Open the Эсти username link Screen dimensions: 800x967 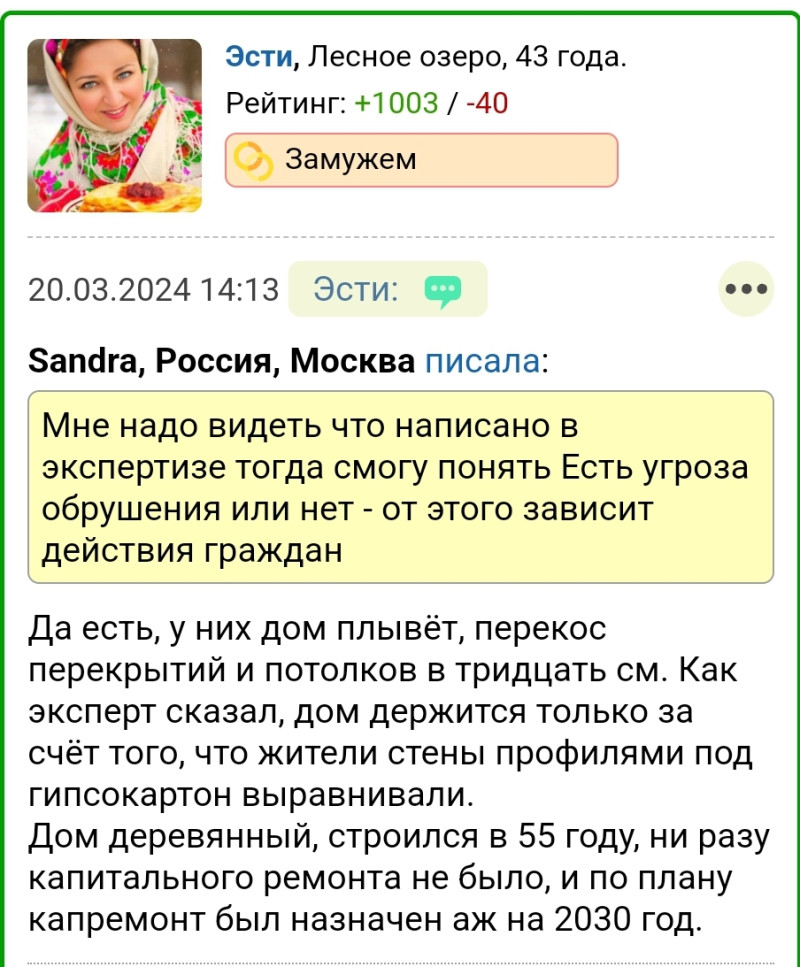point(261,57)
